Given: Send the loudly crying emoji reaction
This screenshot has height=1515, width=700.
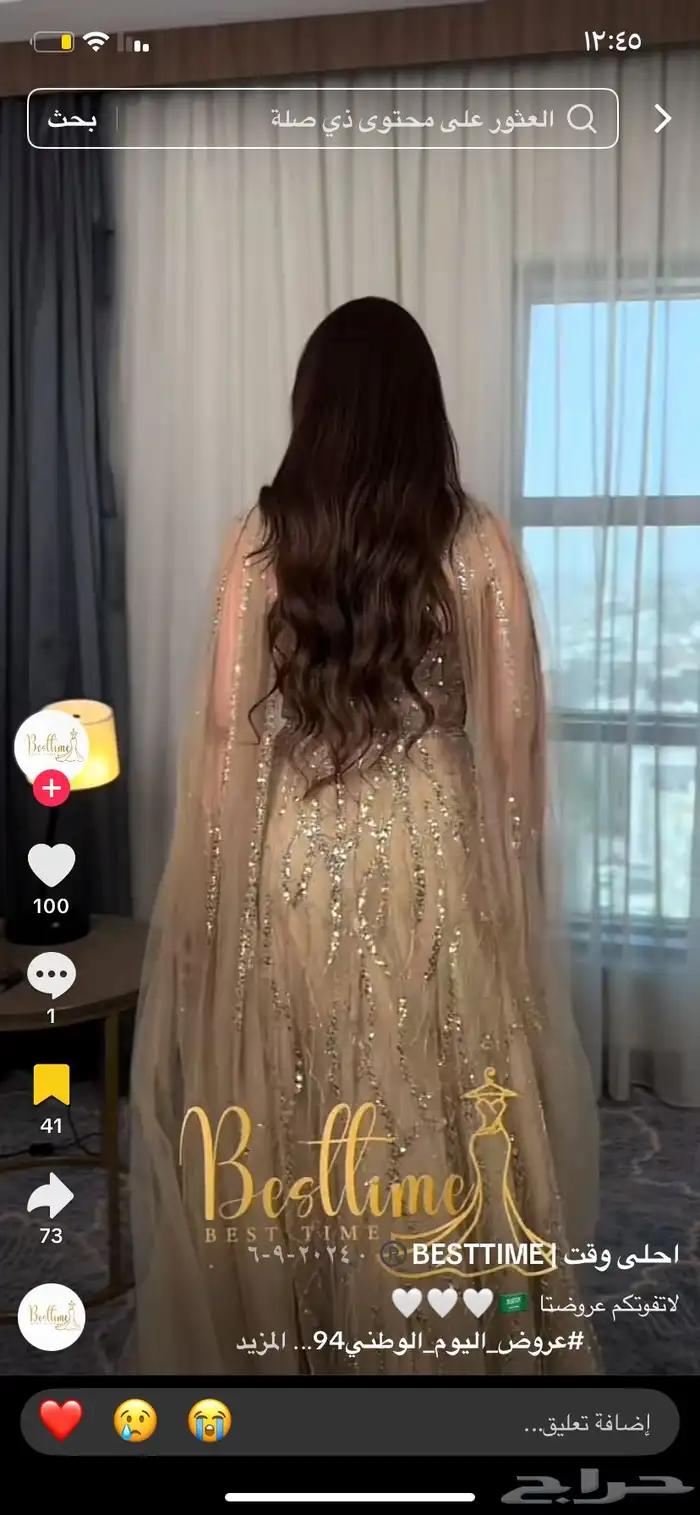Looking at the screenshot, I should (209, 1421).
